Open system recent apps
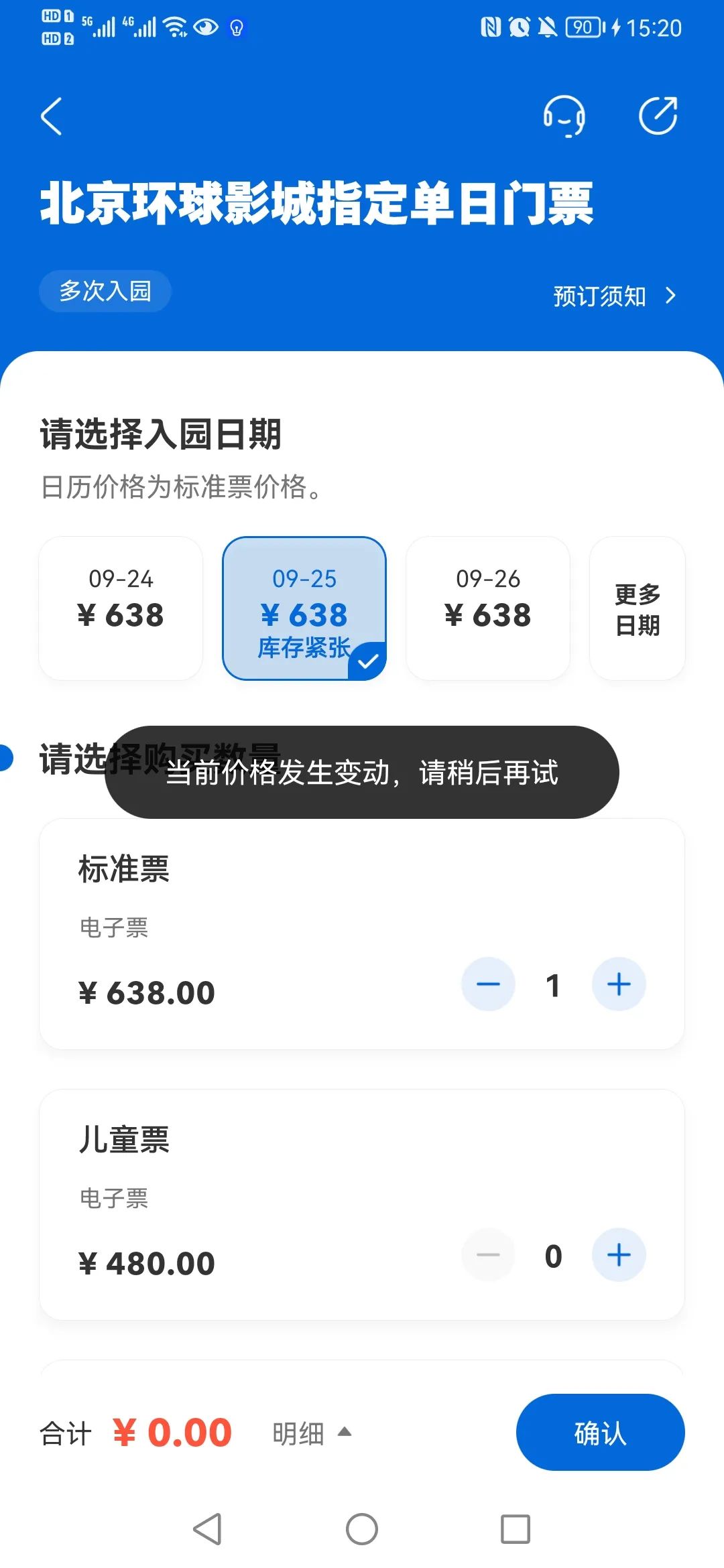The image size is (724, 1568). coord(516,1529)
